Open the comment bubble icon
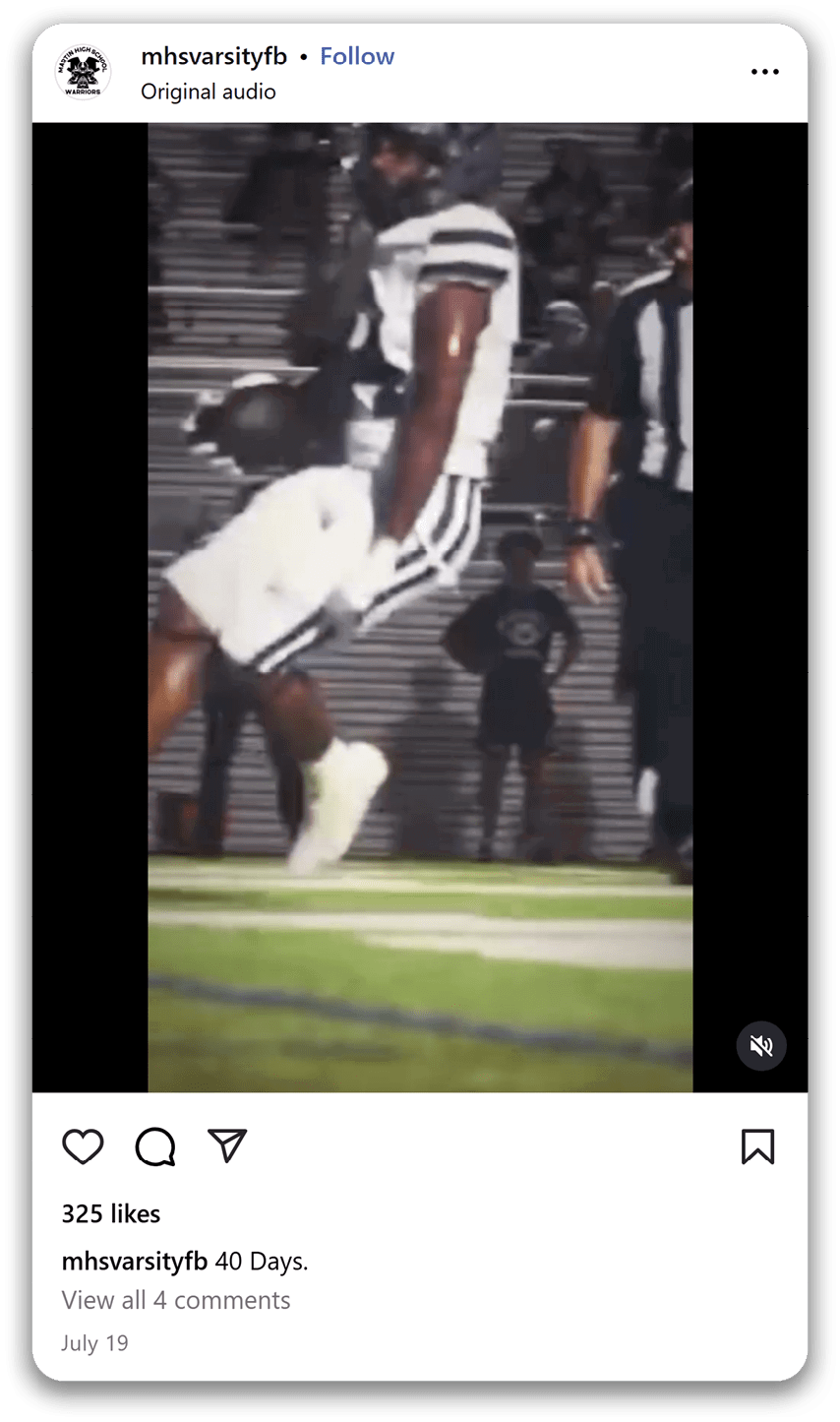Viewport: 840px width, 1422px height. pyautogui.click(x=155, y=1146)
